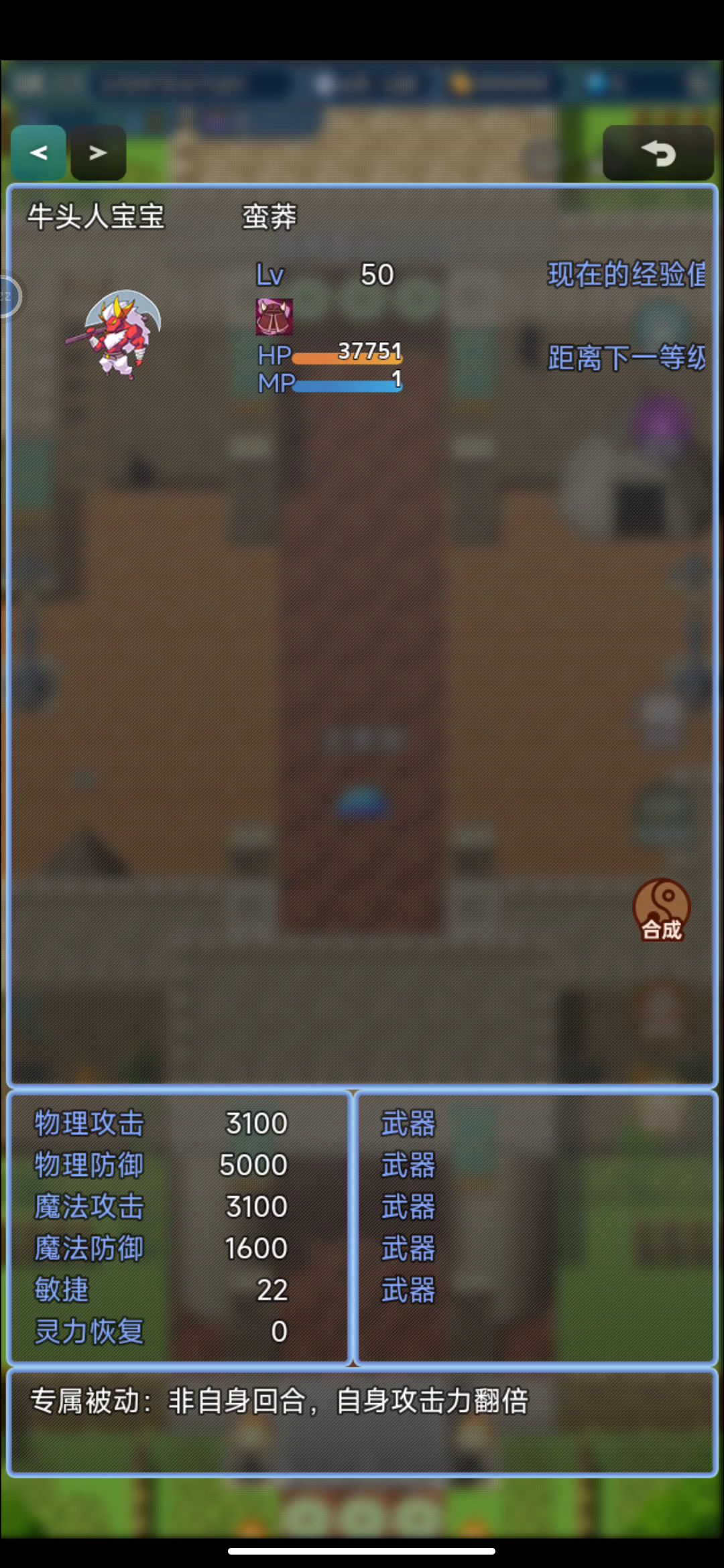724x1568 pixels.
Task: Go to the next character page
Action: 99,153
